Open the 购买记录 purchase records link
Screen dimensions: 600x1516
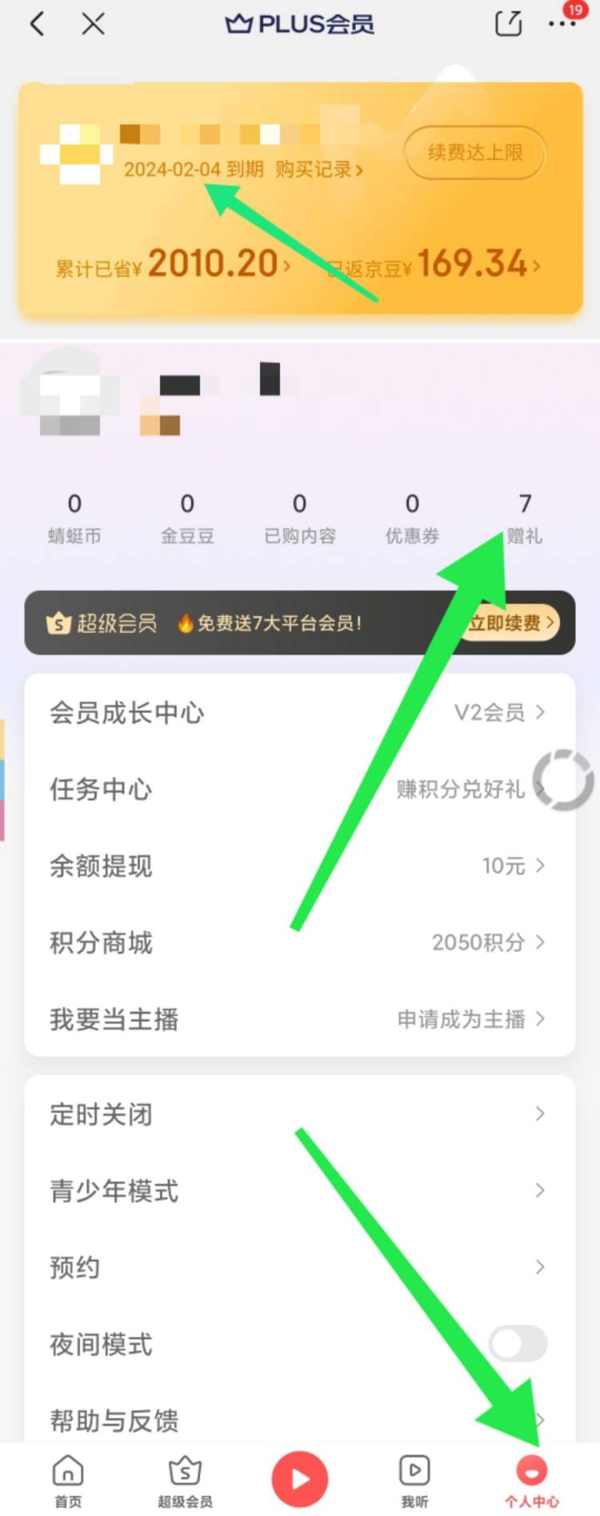coord(319,170)
